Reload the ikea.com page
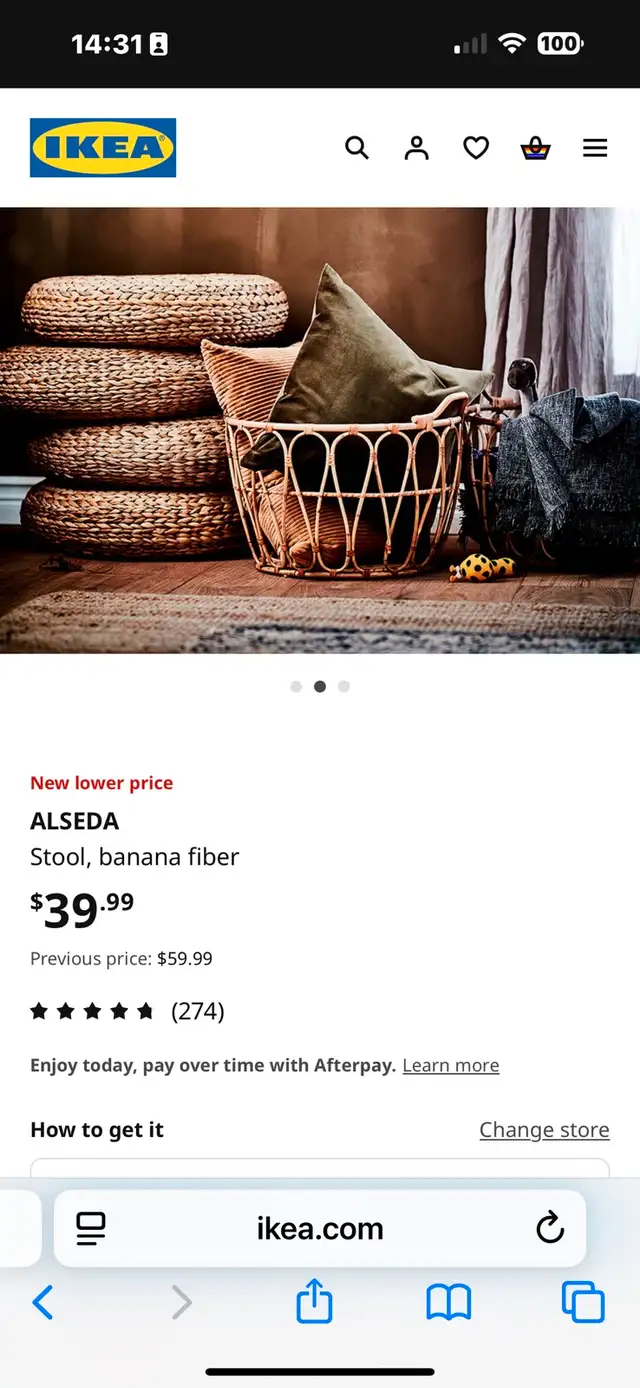Viewport: 640px width, 1388px height. [x=550, y=1228]
